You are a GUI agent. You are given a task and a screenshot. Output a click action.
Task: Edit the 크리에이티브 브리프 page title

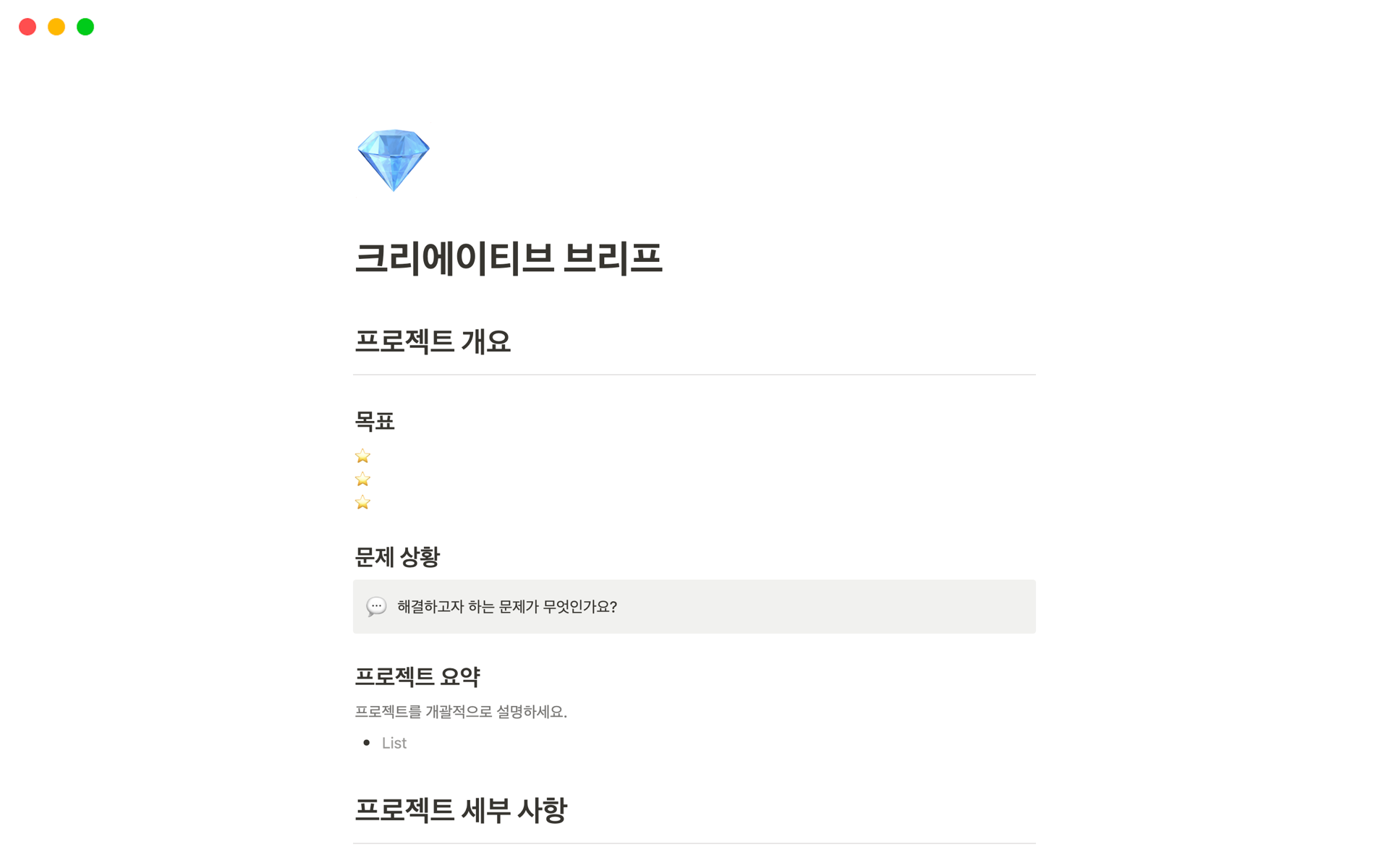click(508, 258)
